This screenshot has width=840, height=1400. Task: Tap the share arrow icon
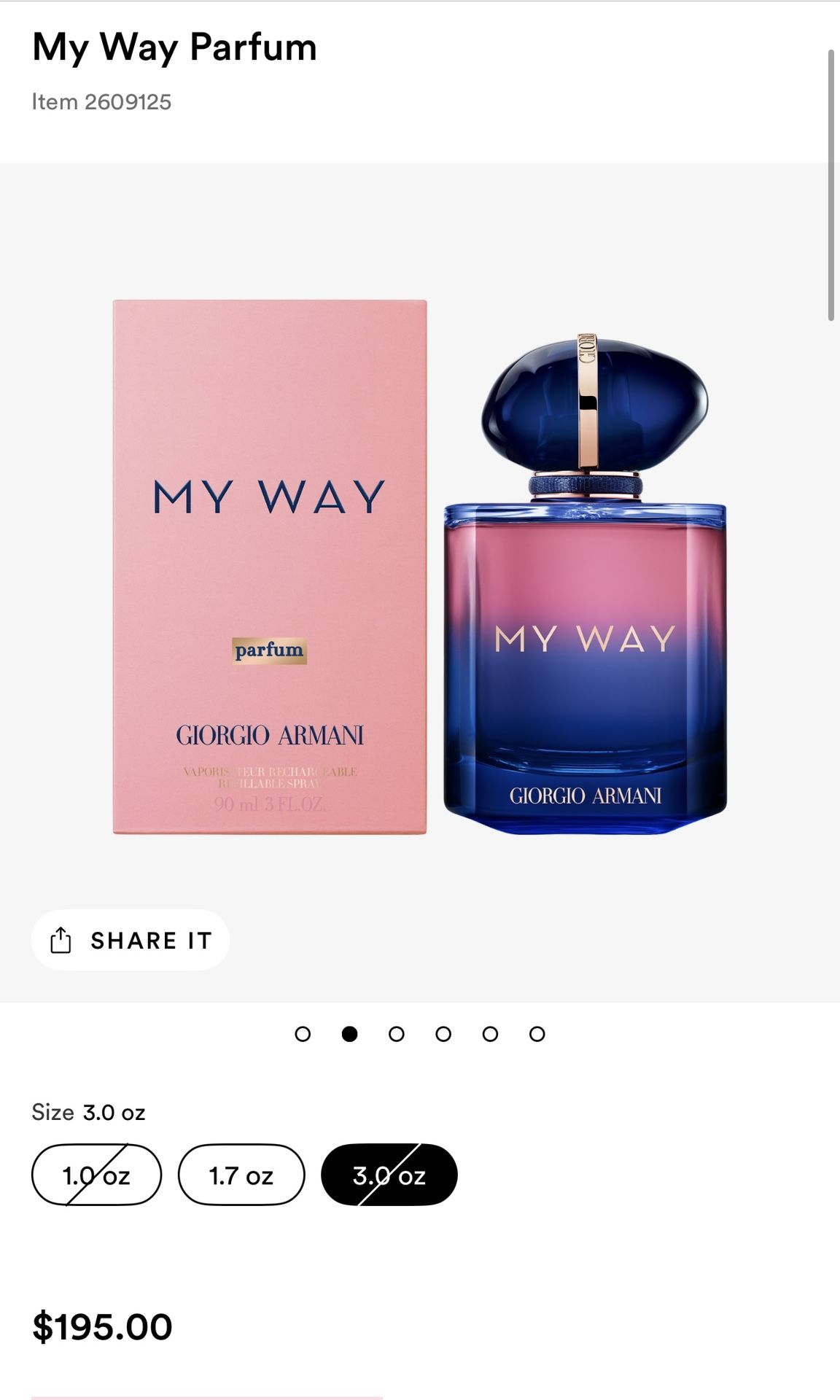63,941
